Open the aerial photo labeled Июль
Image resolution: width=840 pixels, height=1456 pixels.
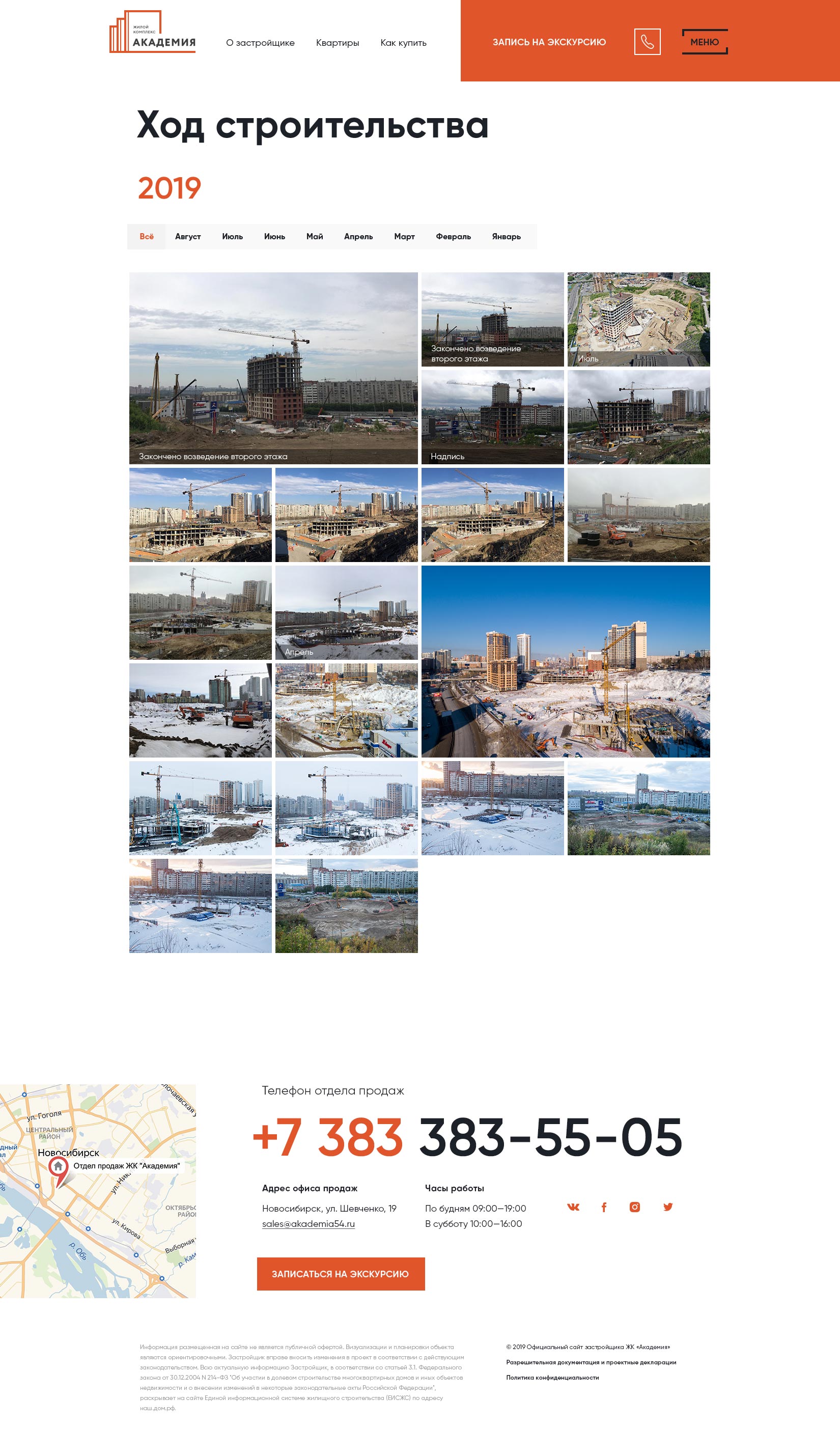click(x=638, y=319)
